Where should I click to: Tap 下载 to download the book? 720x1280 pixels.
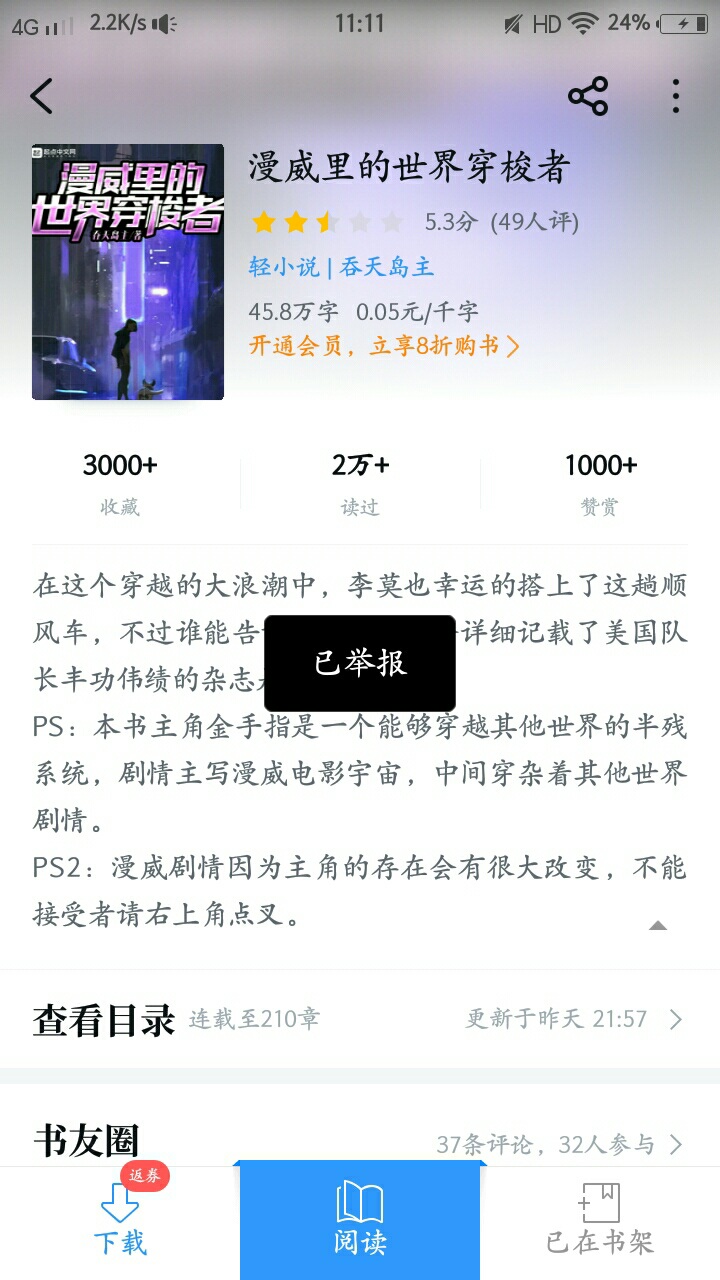click(120, 1222)
